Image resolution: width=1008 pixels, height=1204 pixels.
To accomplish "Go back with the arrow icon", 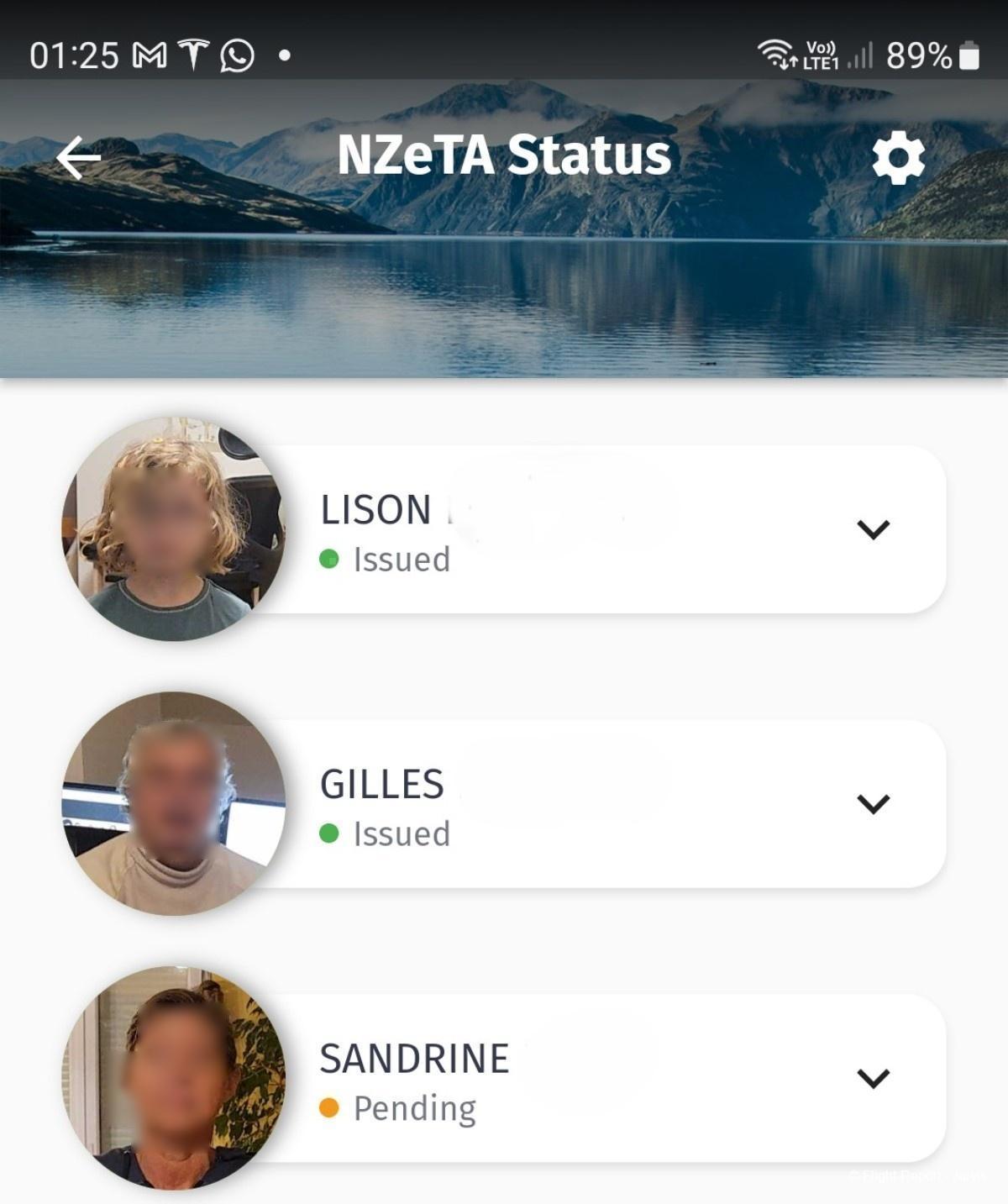I will 79,157.
